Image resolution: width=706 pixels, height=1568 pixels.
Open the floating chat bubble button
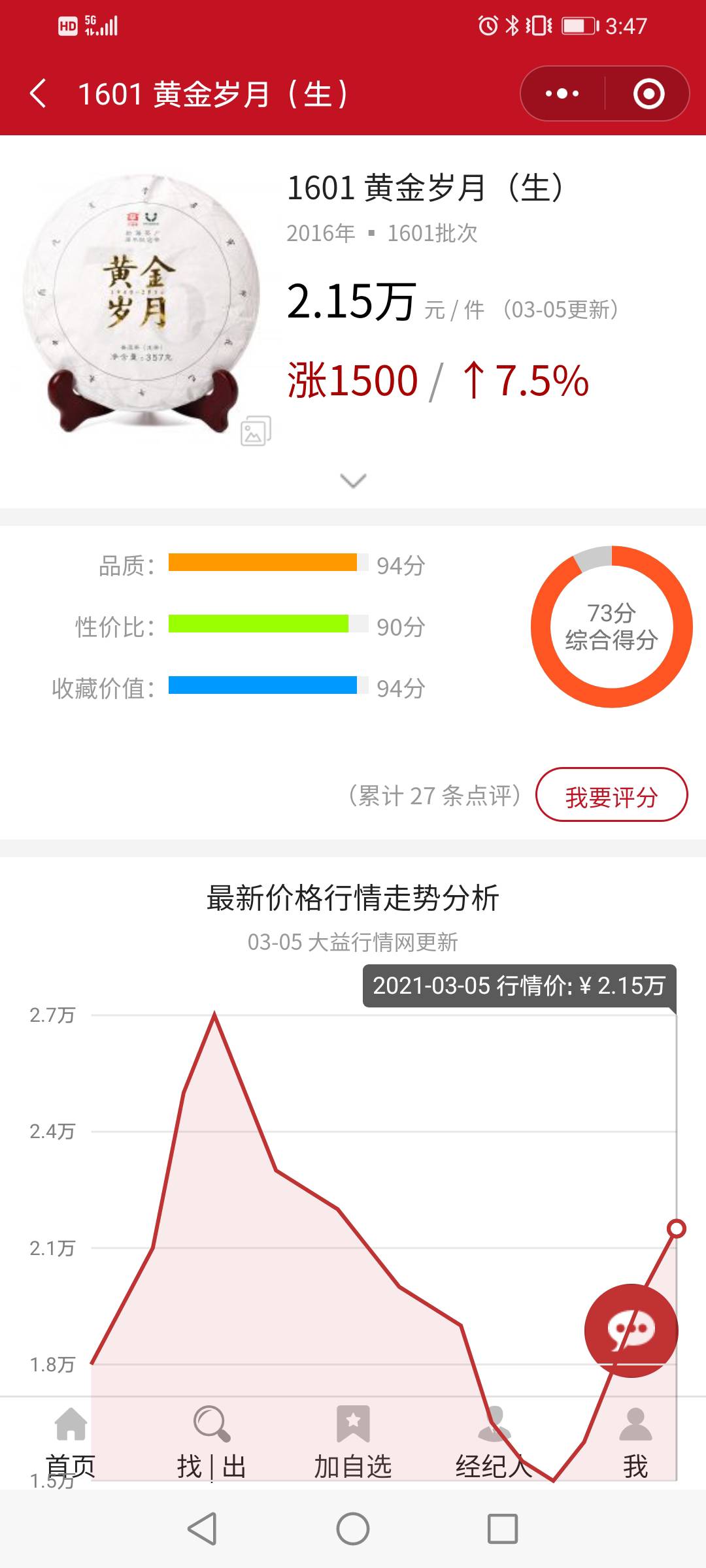coord(631,1330)
